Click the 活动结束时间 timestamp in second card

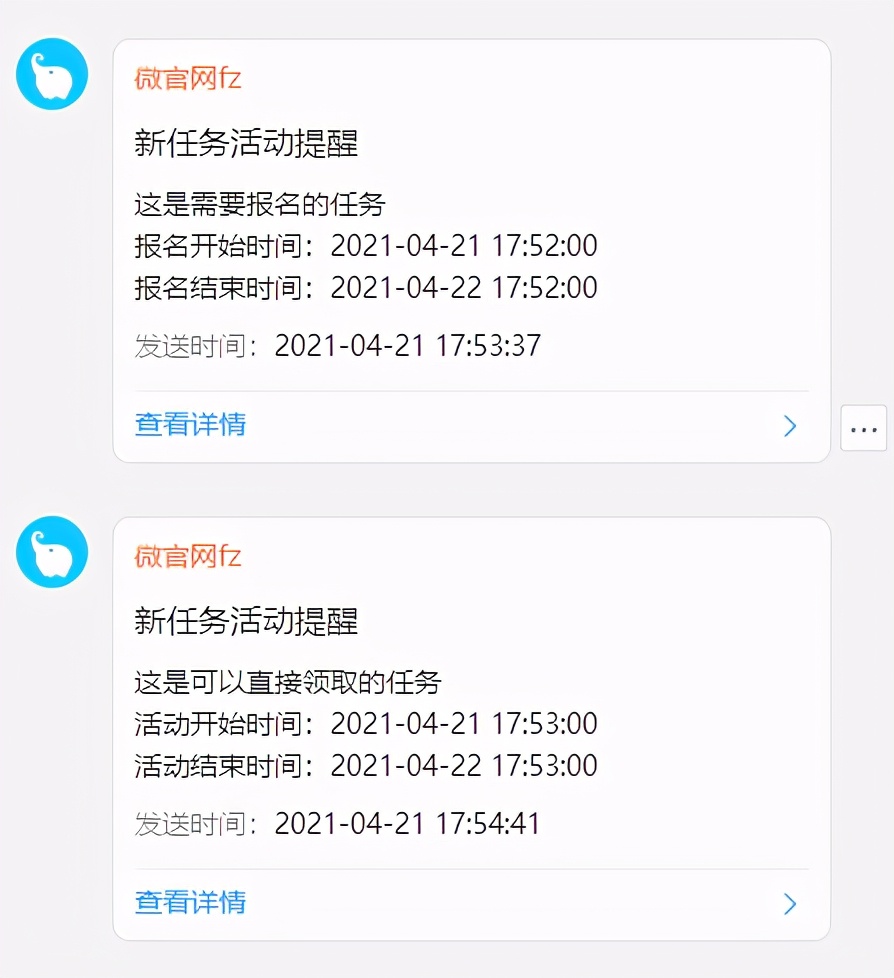click(x=366, y=766)
